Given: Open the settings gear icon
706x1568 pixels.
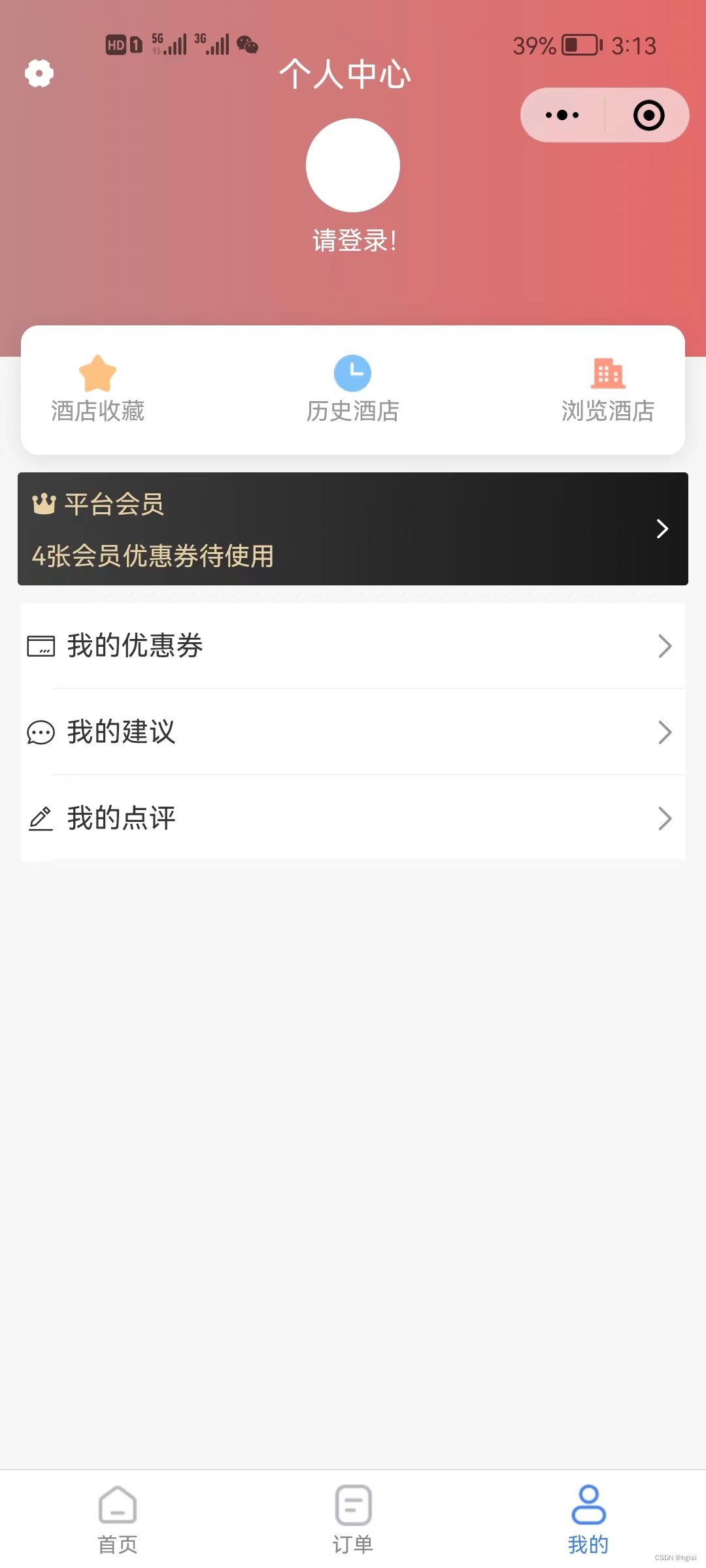Looking at the screenshot, I should point(39,73).
